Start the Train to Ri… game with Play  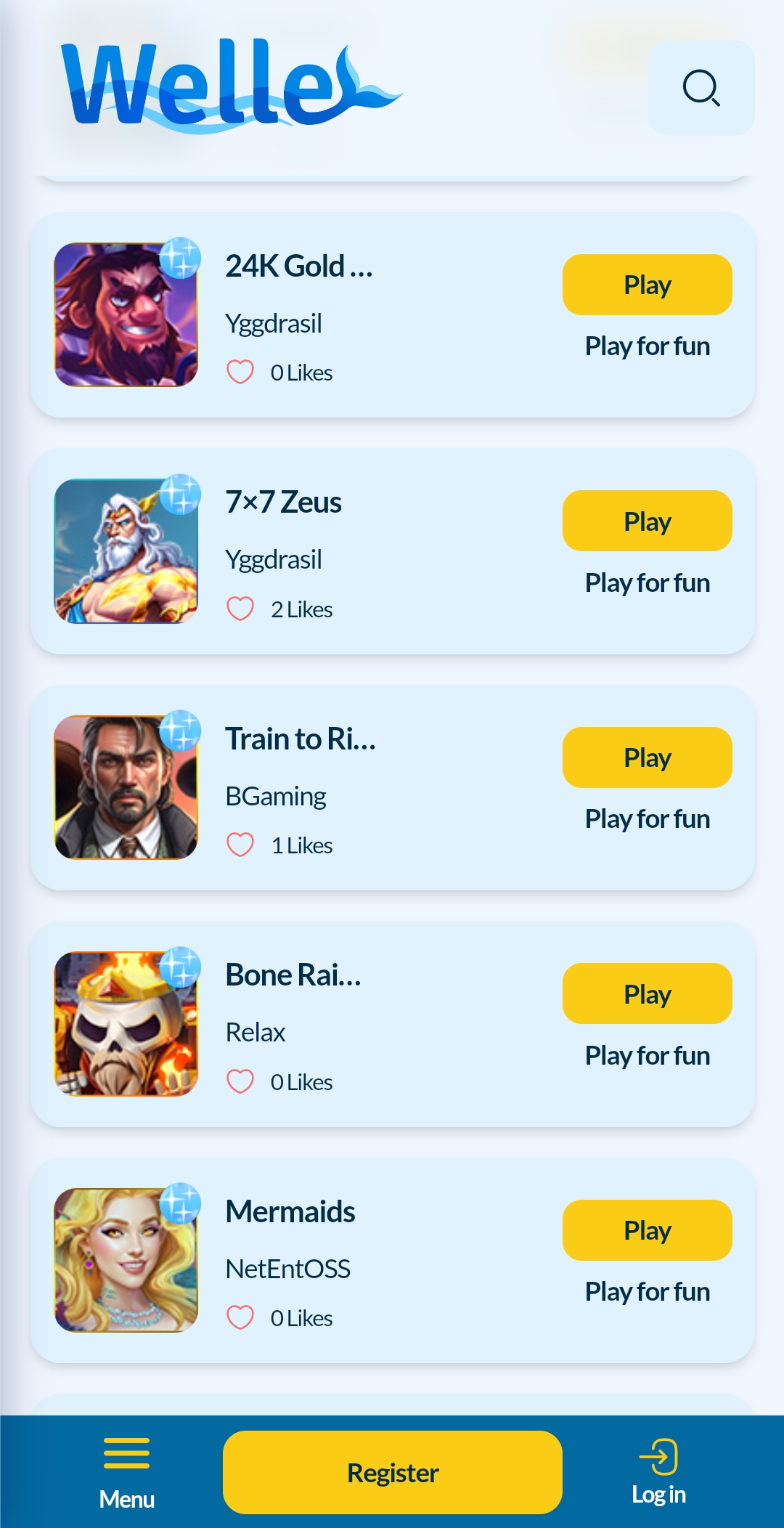pos(647,757)
